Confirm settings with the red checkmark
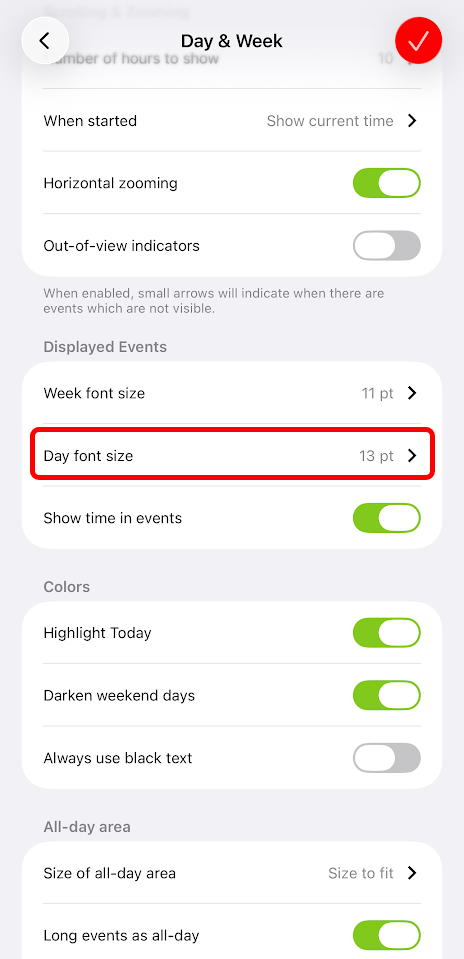464x959 pixels. point(419,41)
